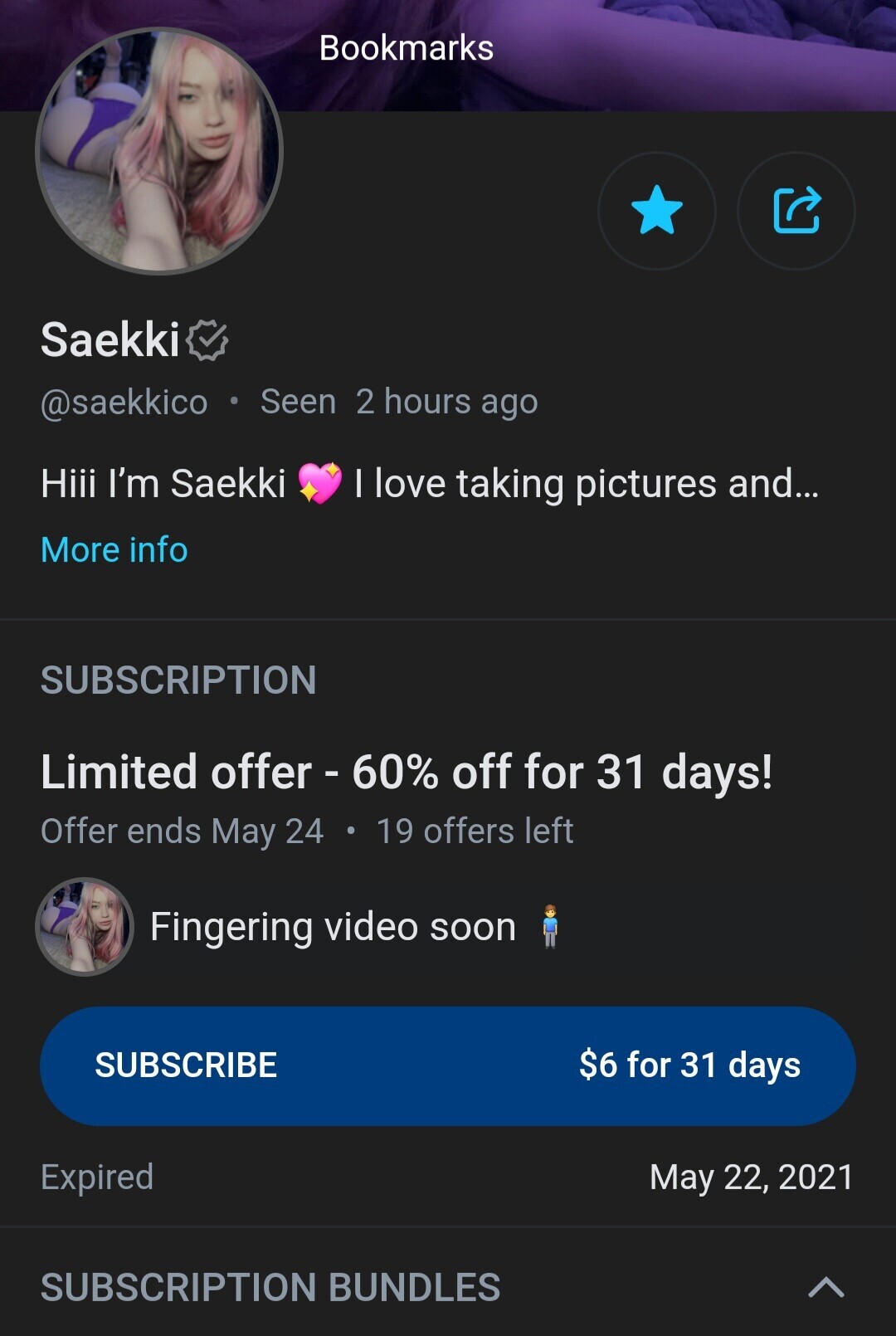Tap the star favorite icon
Screen dimensions: 896x1336
(x=656, y=211)
